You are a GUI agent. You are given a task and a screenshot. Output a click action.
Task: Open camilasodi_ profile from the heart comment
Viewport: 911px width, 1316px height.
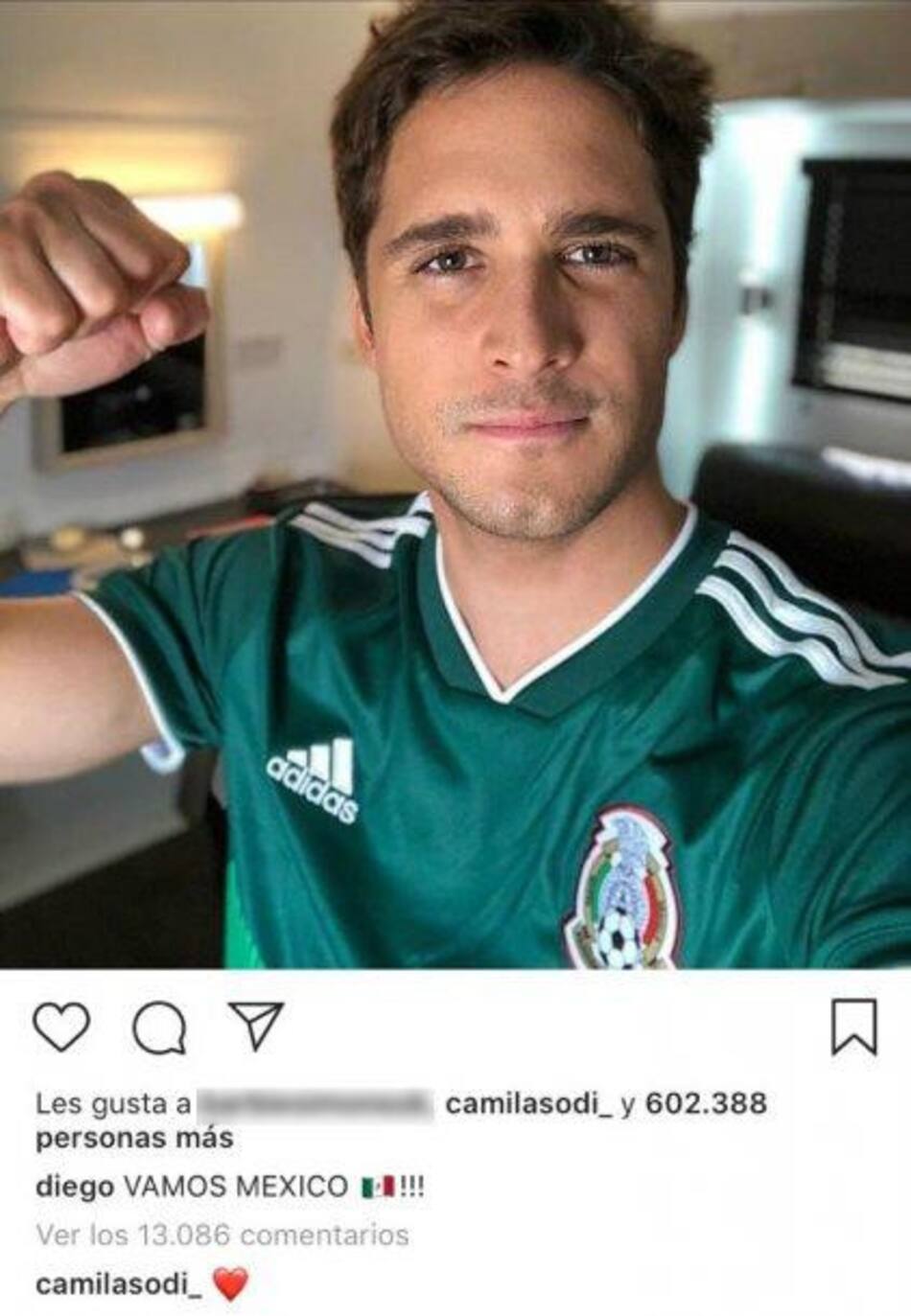[x=118, y=1284]
